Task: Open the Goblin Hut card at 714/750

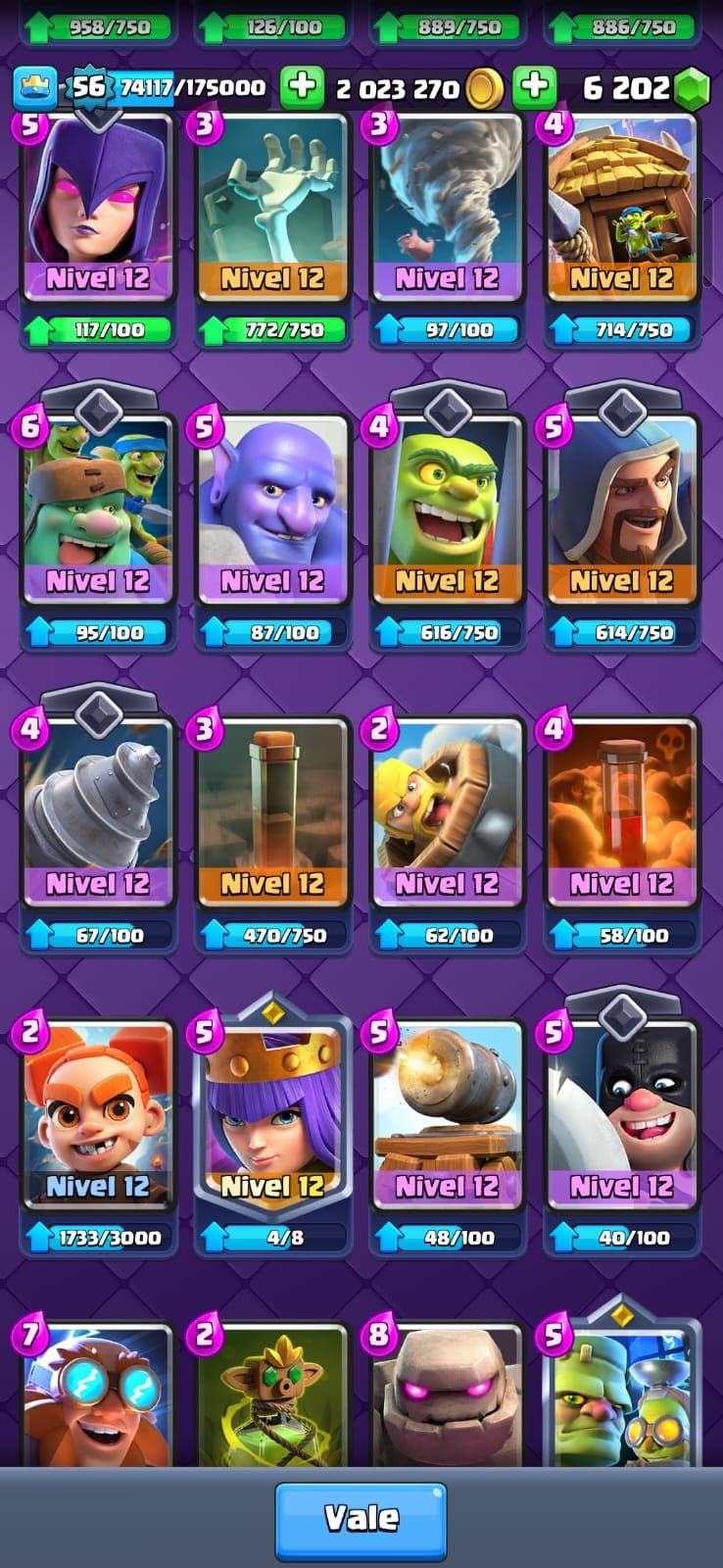Action: coord(621,211)
